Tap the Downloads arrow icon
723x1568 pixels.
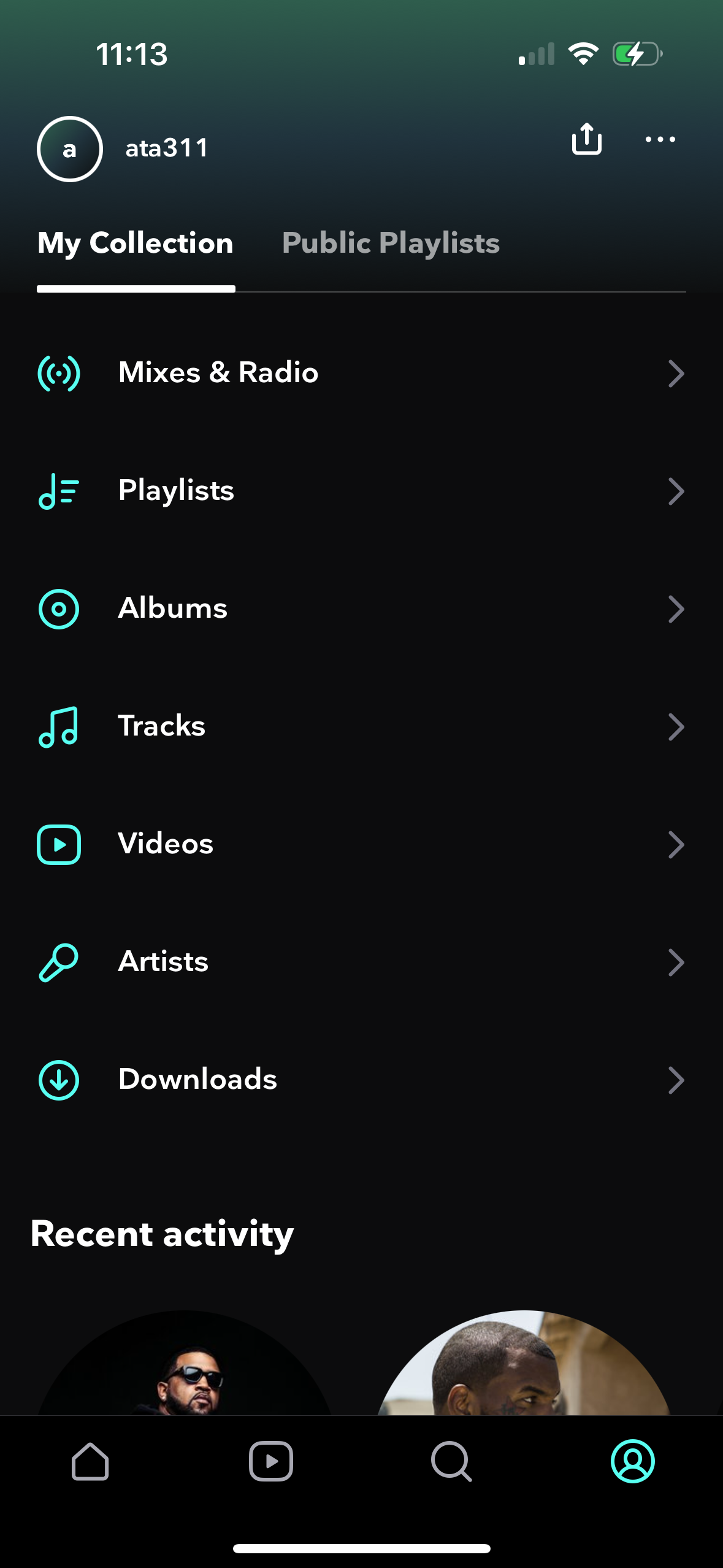[58, 1080]
